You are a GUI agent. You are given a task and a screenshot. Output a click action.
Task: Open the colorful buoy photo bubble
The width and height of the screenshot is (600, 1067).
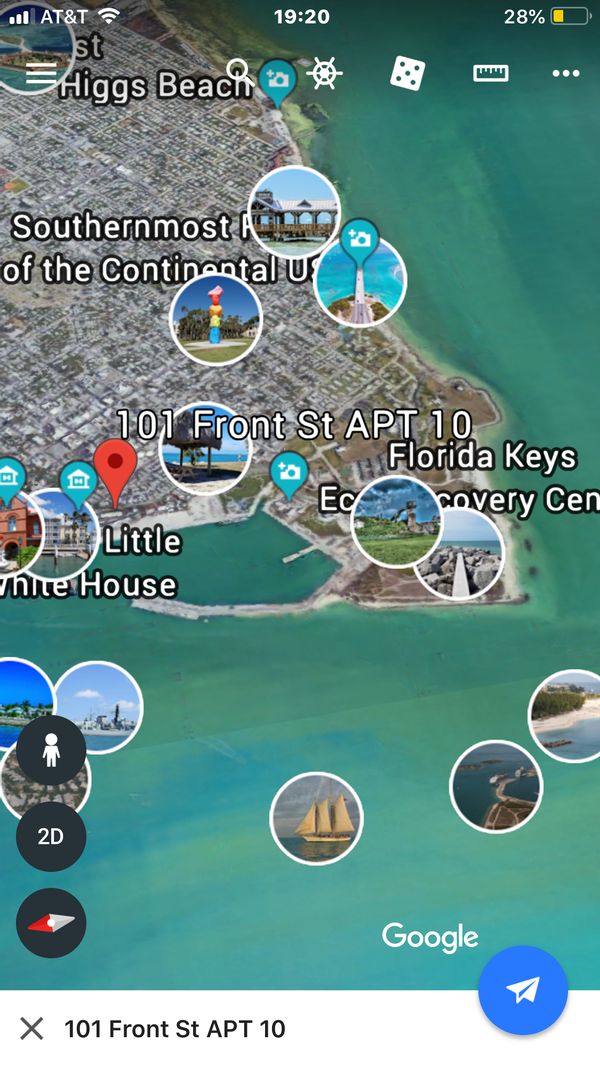coord(216,319)
